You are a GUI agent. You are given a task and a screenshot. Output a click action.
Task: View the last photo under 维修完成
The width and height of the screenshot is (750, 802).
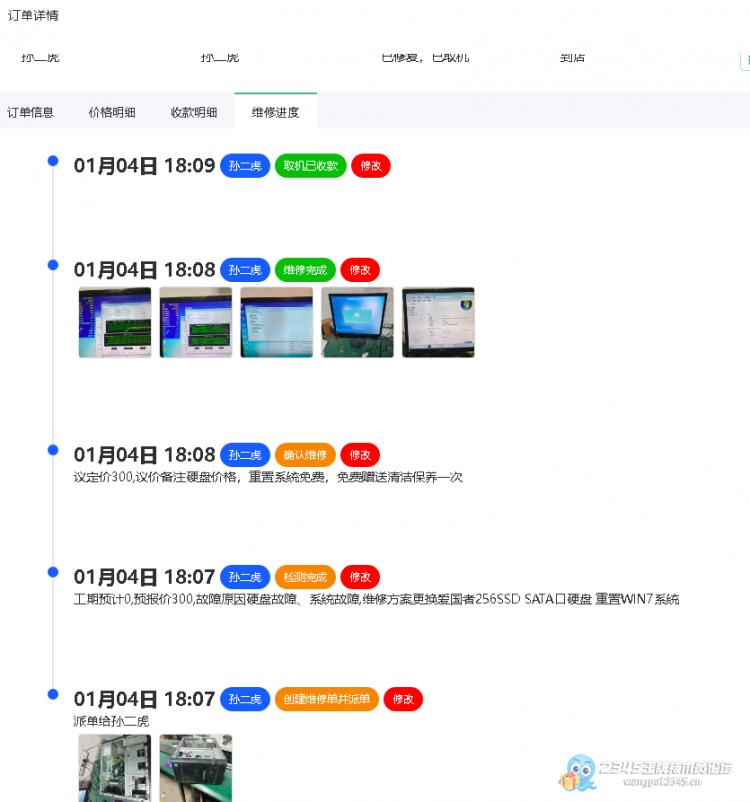click(x=438, y=322)
